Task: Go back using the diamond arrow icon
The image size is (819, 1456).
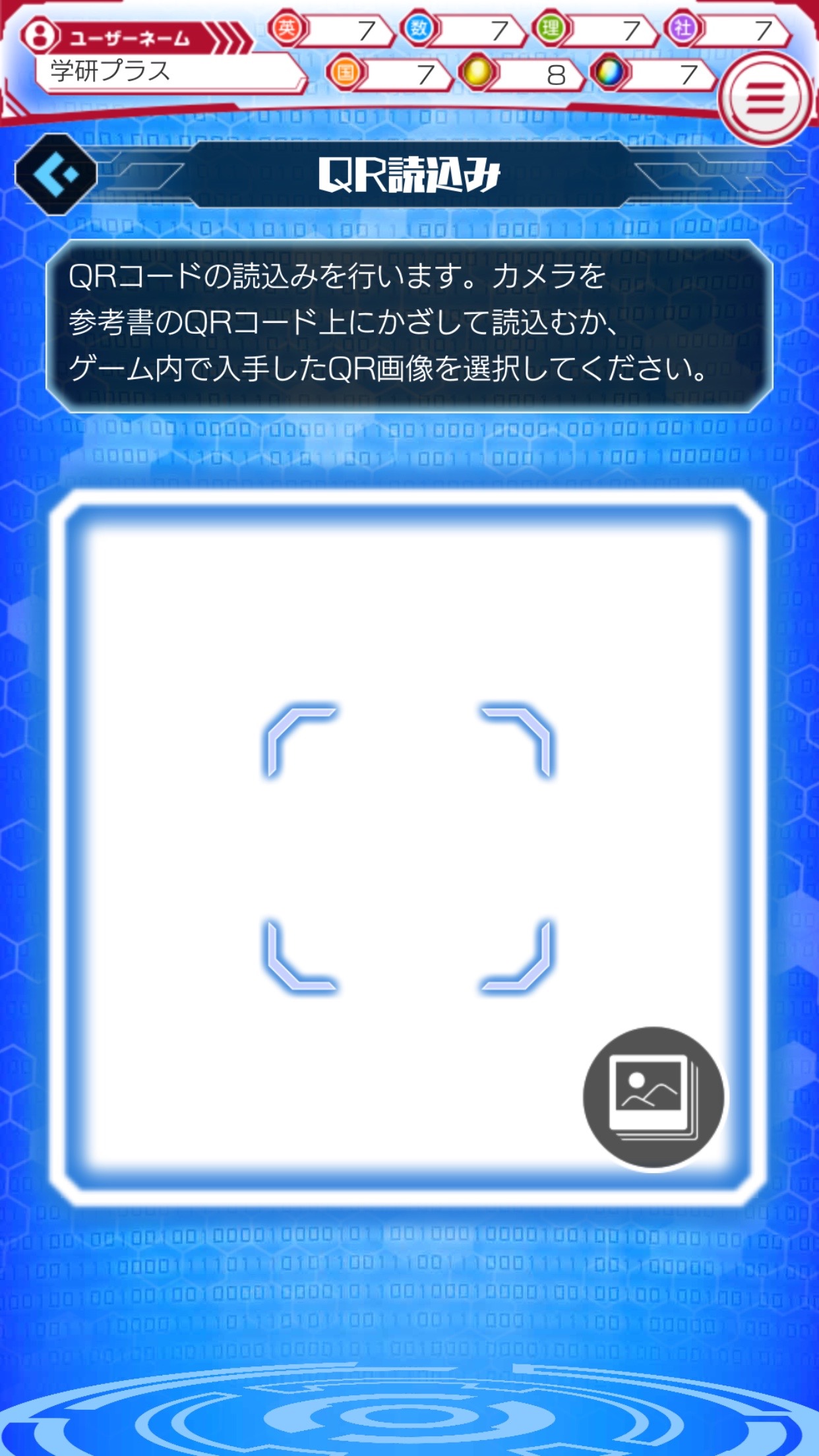Action: pos(55,174)
